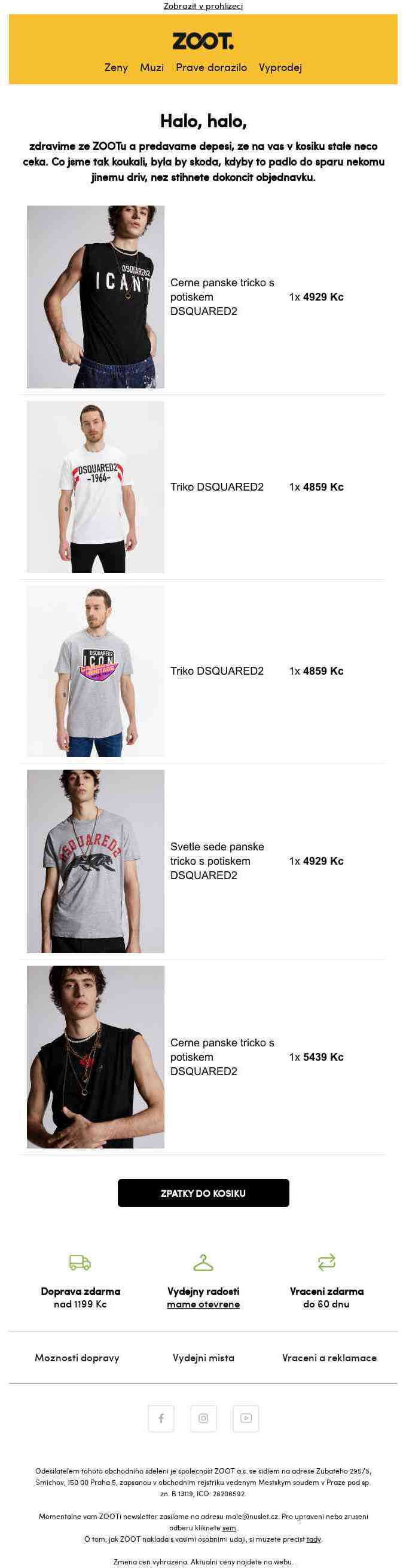Screen dimensions: 403x1568
Task: Open Moznosti dopravy
Action: [x=77, y=1358]
